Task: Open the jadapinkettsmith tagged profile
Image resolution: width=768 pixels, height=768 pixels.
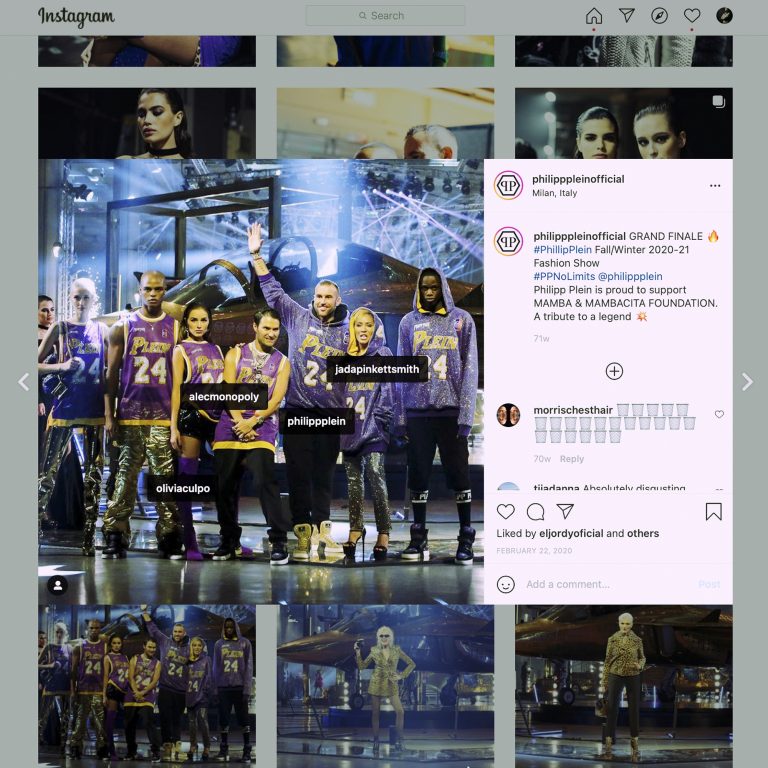Action: click(378, 369)
